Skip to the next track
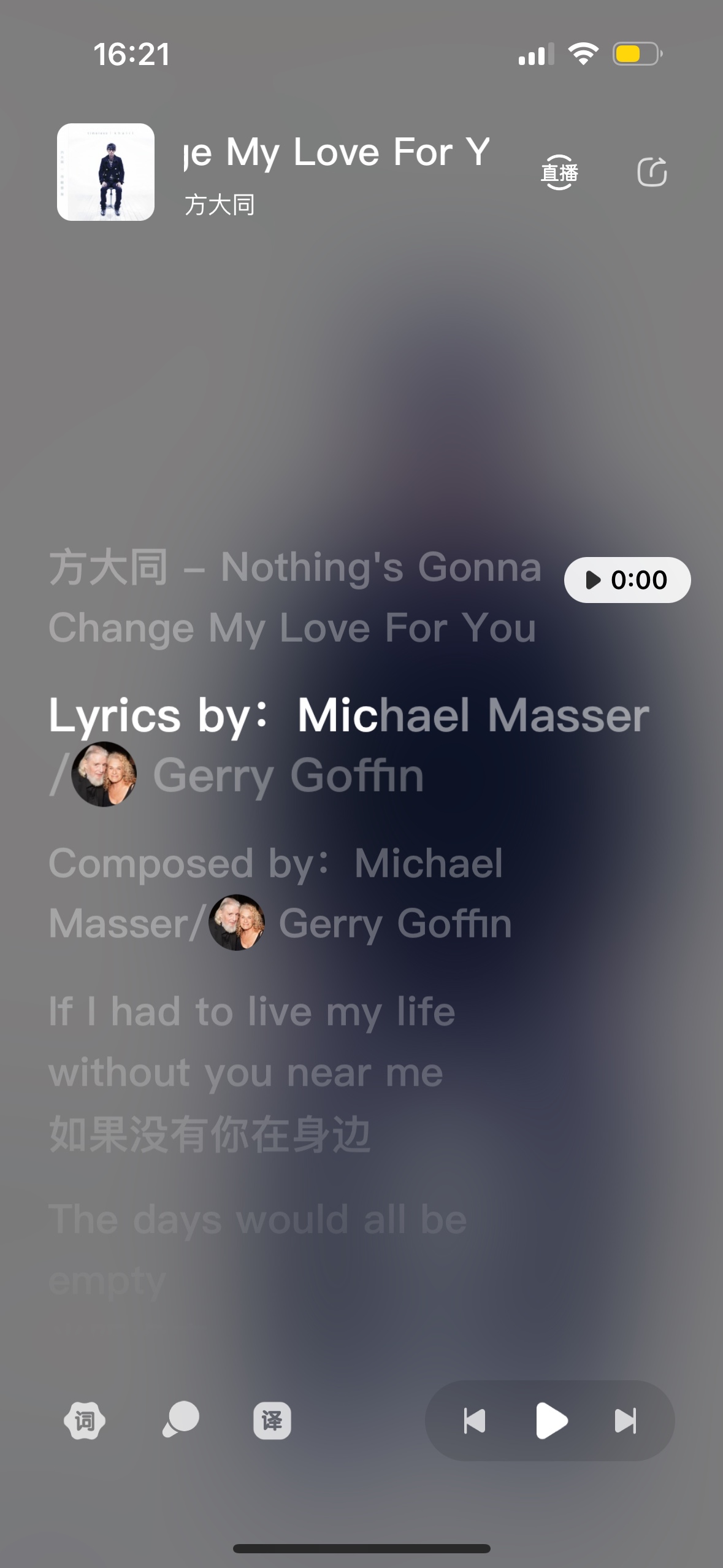 (x=625, y=1421)
